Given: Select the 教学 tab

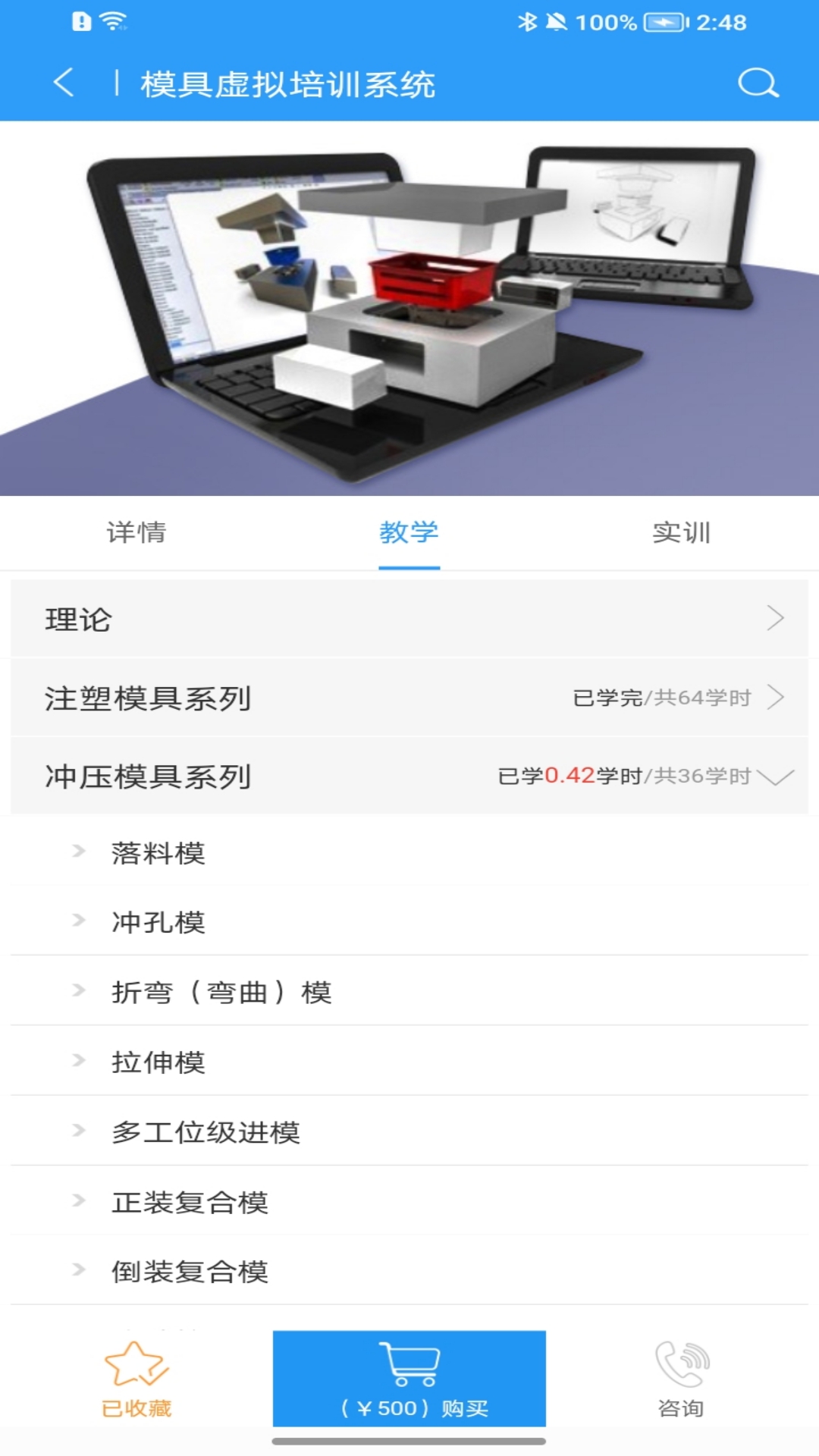Looking at the screenshot, I should pos(409,532).
